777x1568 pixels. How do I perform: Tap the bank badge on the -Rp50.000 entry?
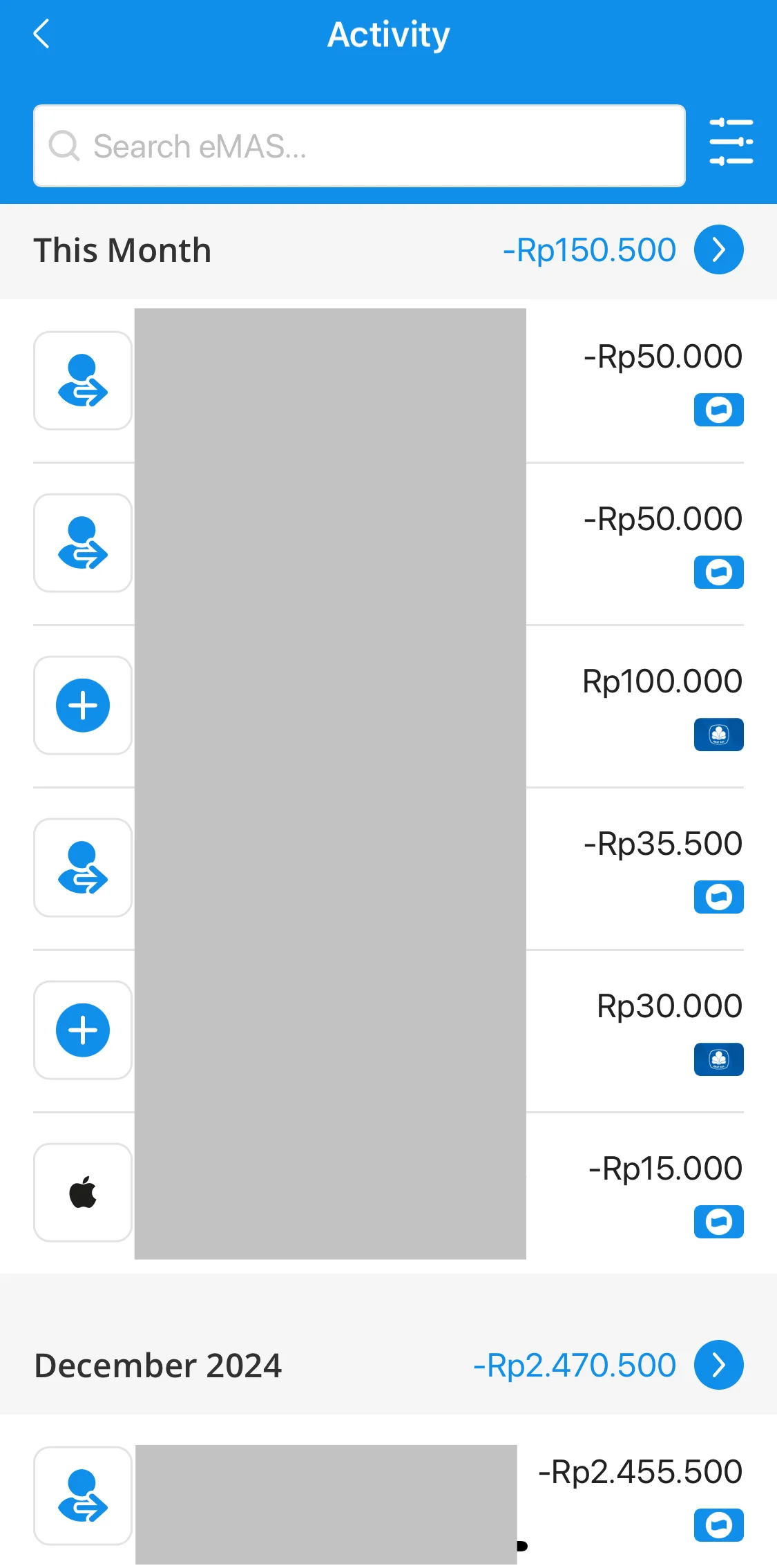coord(718,409)
